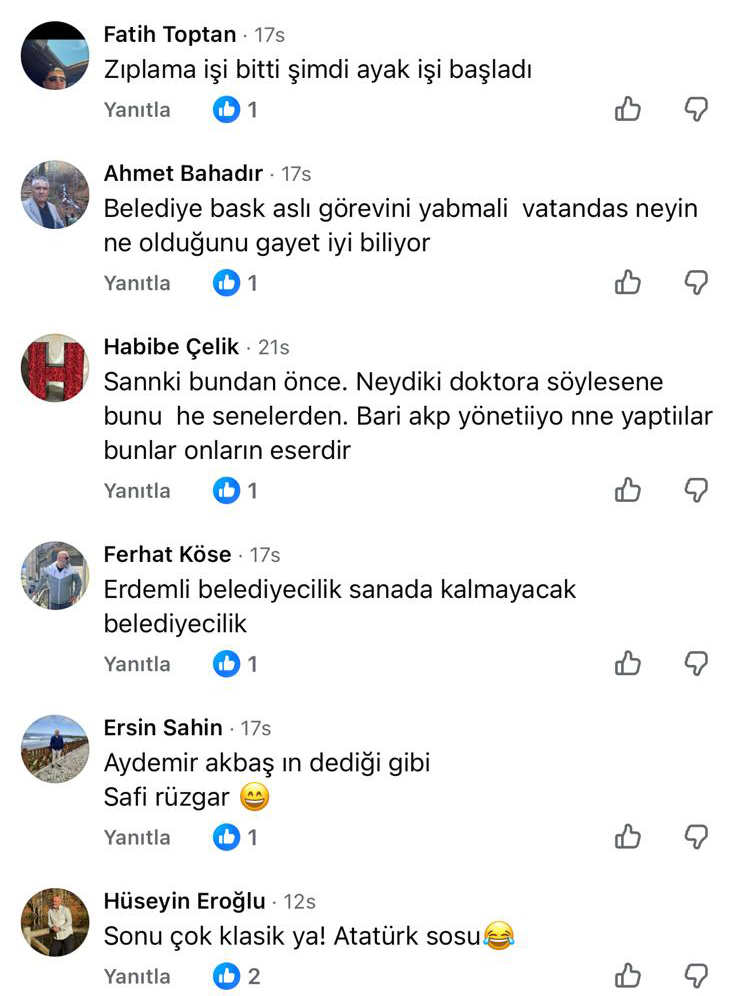Open Ferhat Köse's profile name

[167, 554]
